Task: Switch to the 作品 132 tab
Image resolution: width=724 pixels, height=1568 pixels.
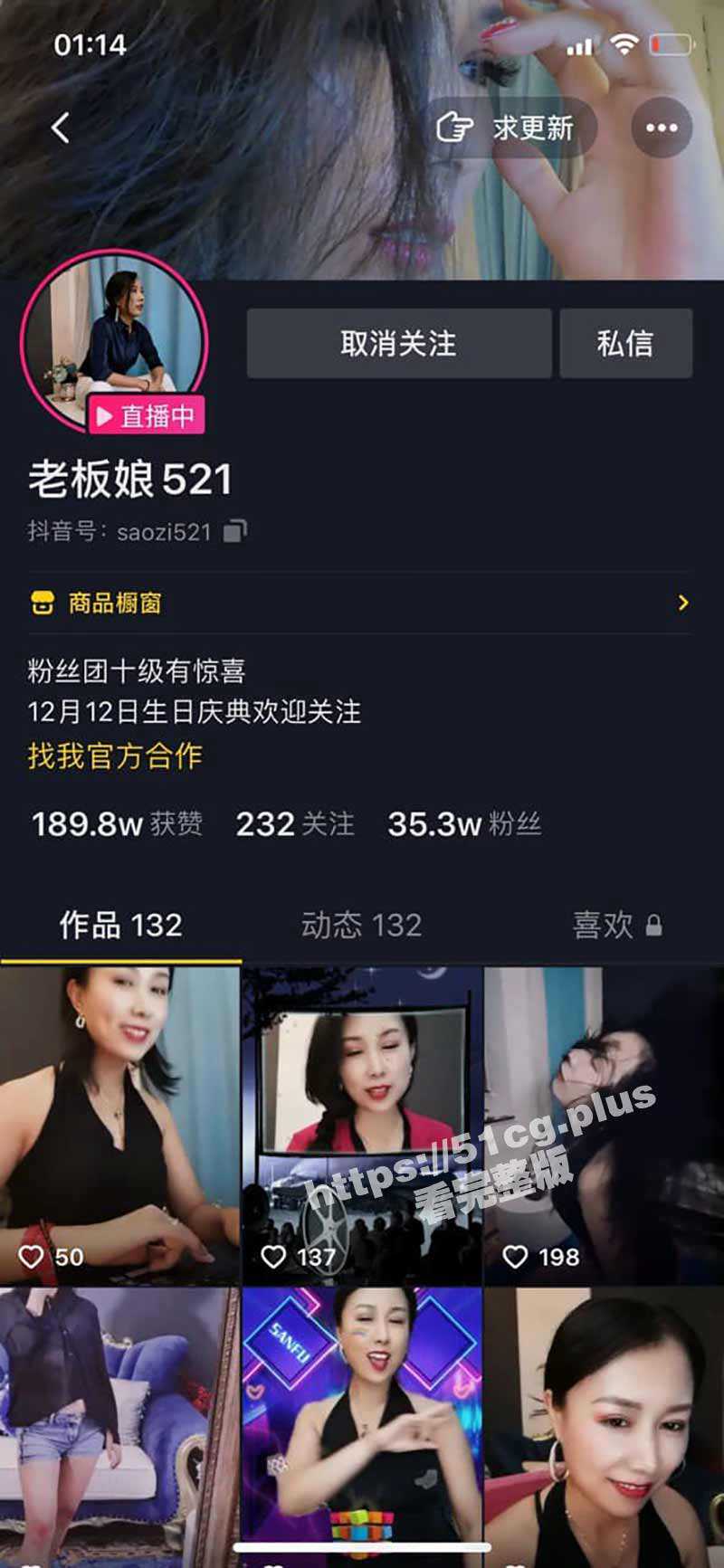Action: (x=120, y=925)
